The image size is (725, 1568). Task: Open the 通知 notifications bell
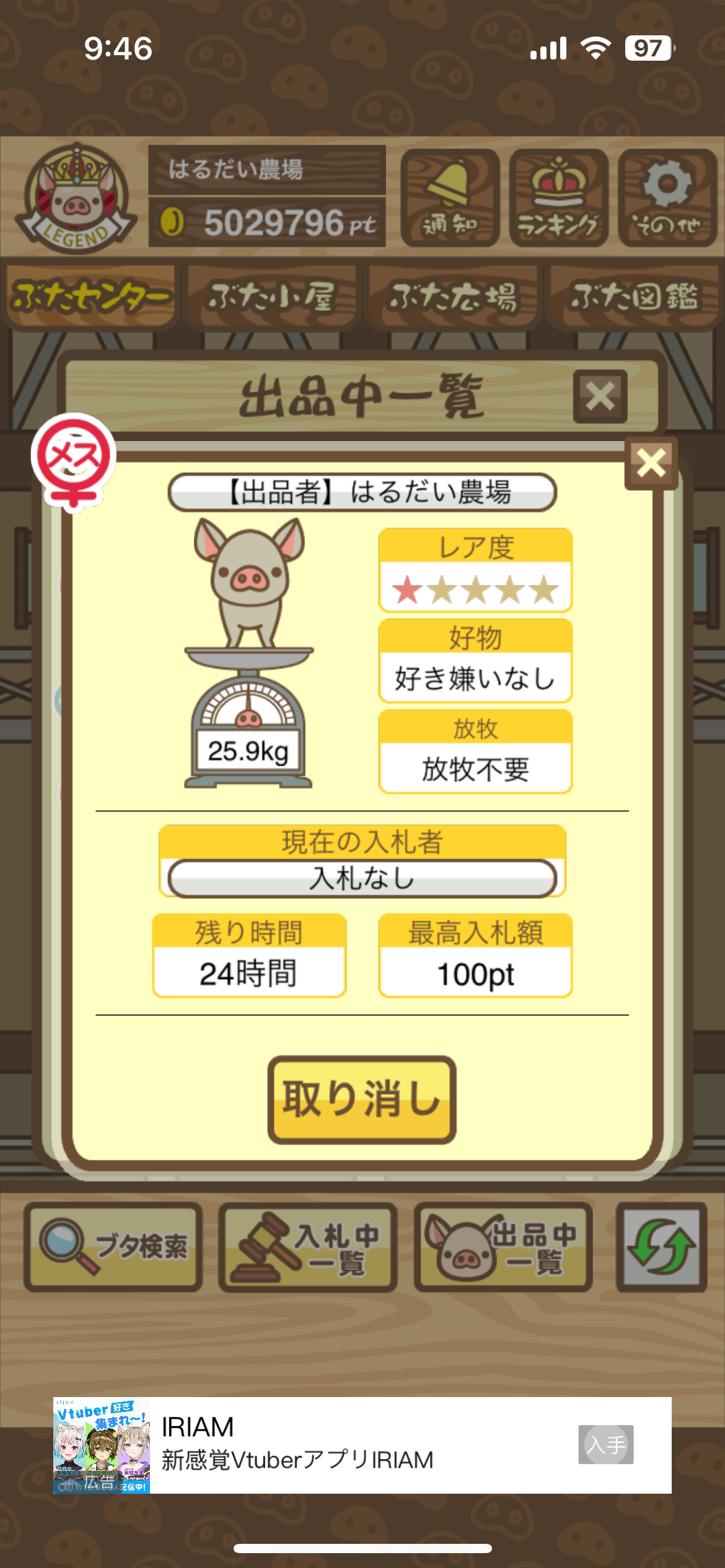(x=450, y=198)
